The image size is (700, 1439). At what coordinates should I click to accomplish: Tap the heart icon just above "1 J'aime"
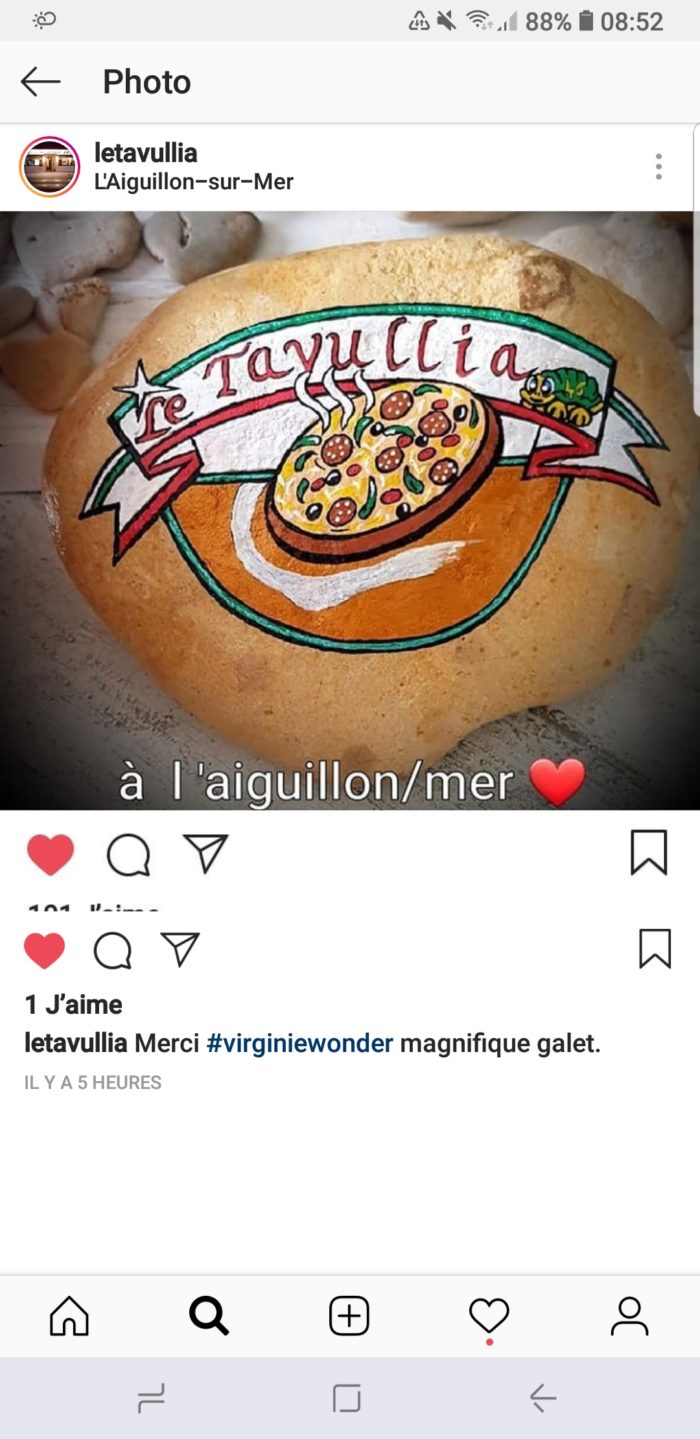[44, 950]
